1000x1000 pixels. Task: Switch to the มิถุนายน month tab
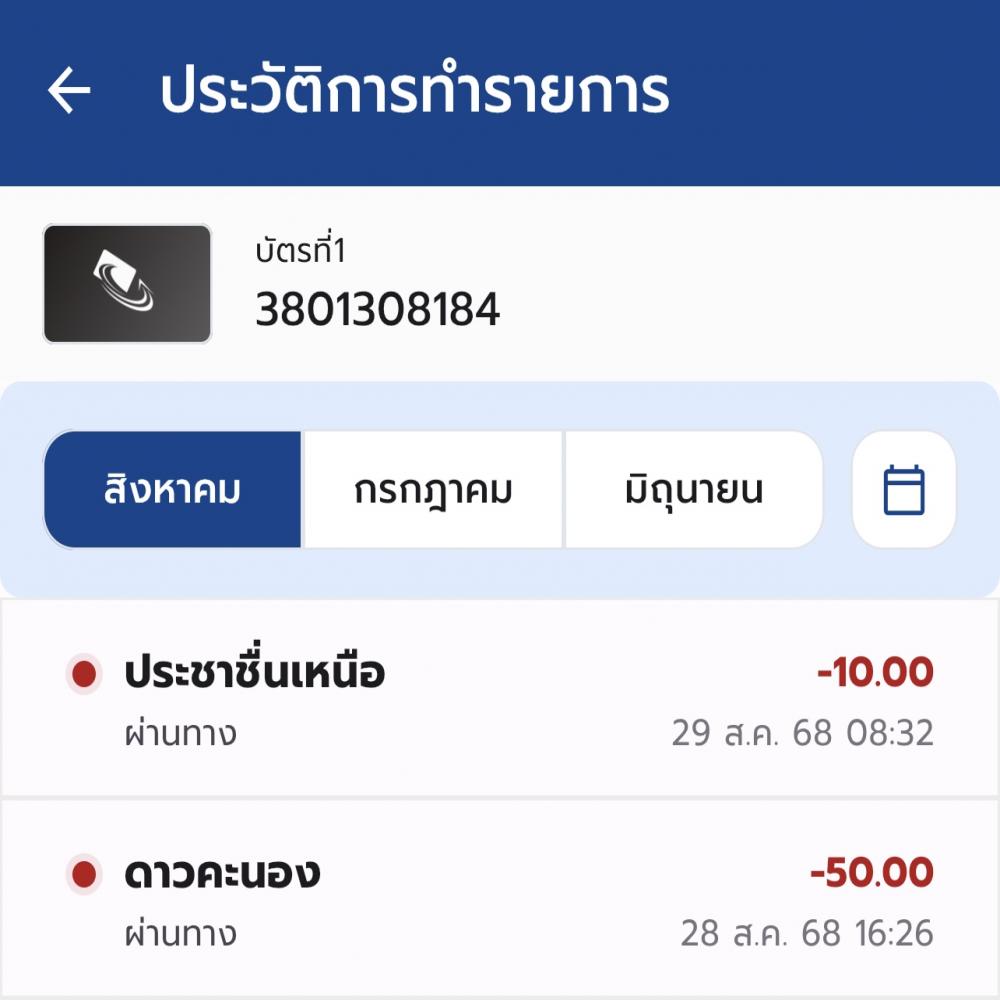pos(693,490)
